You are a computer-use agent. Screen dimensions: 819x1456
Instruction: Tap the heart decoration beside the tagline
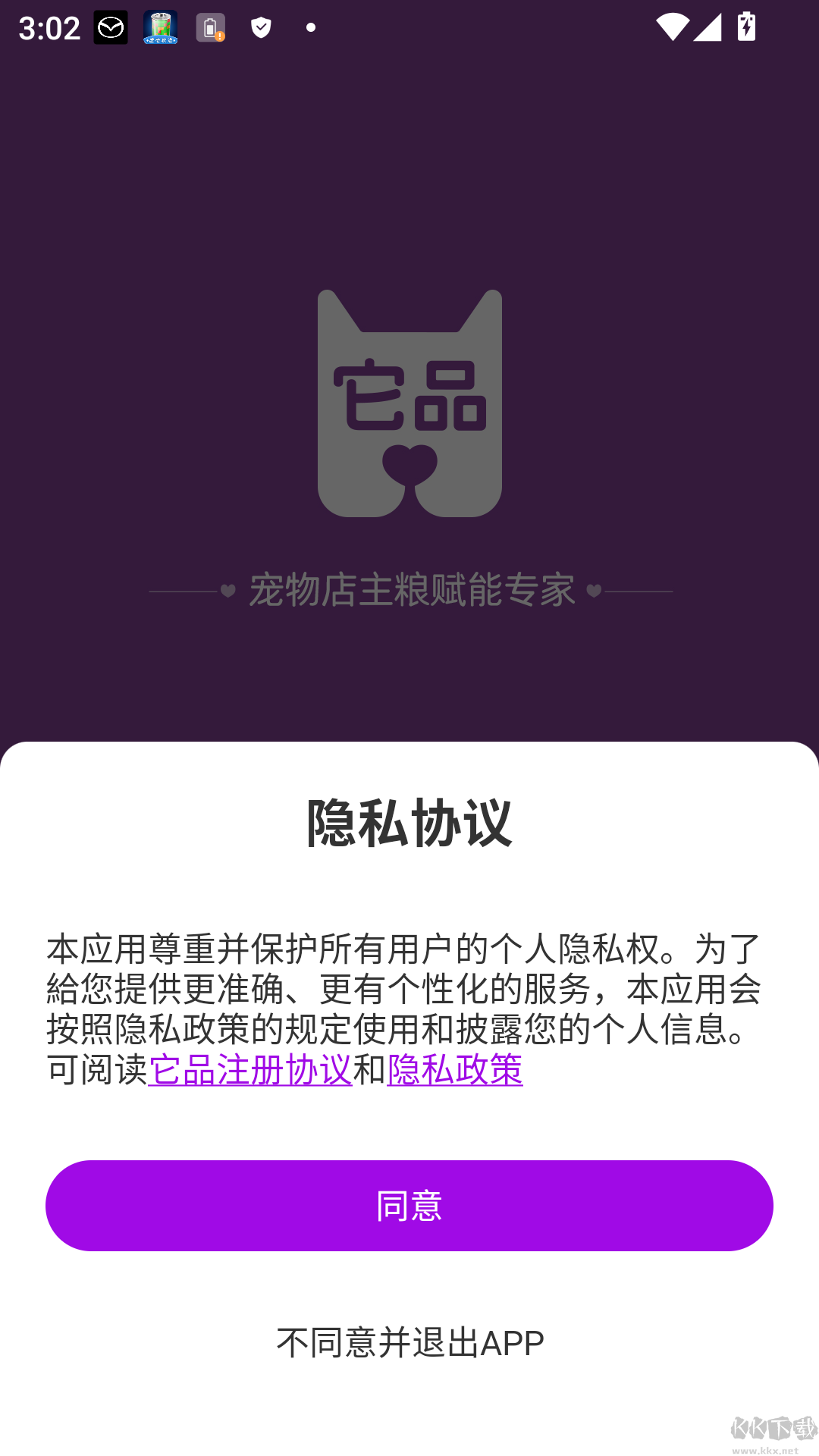[229, 588]
